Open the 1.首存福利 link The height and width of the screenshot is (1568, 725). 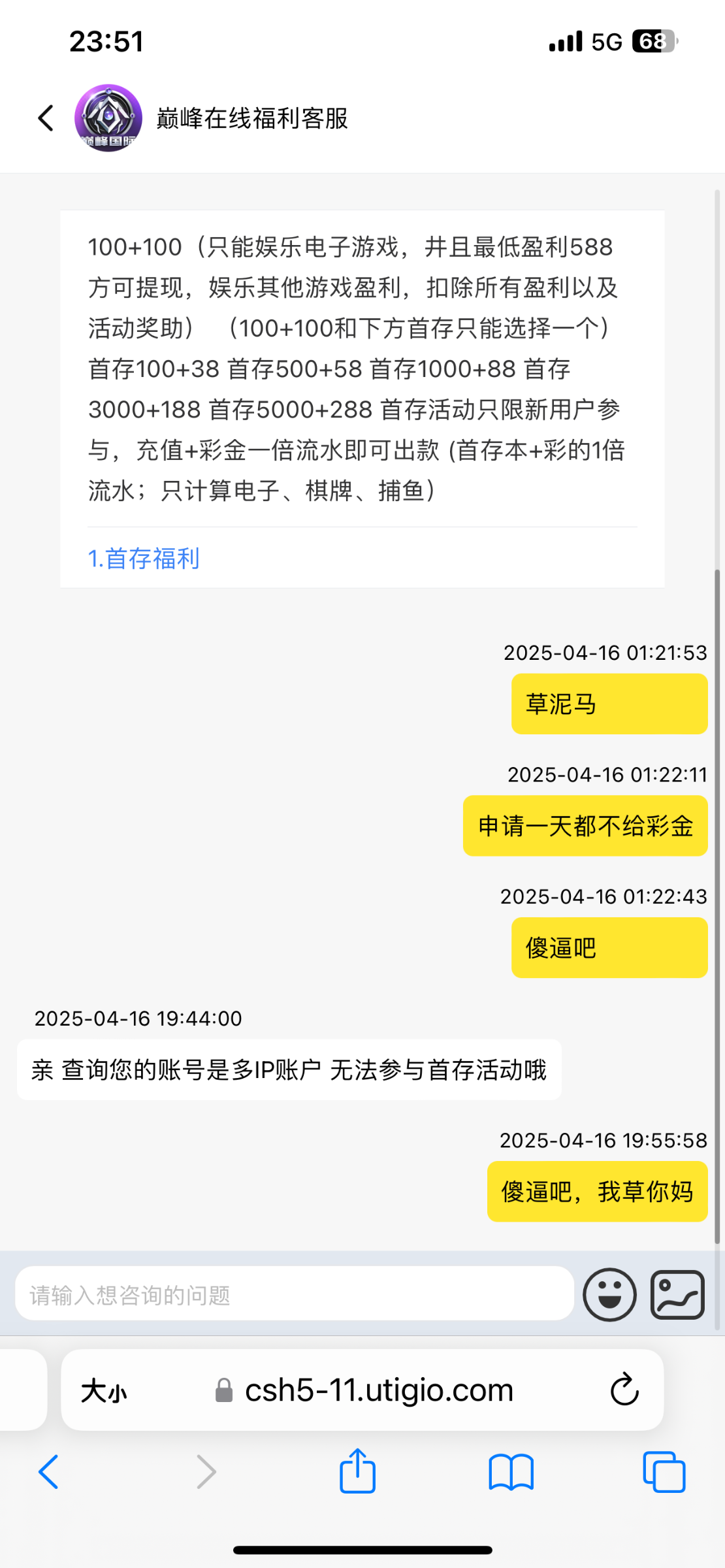click(144, 559)
